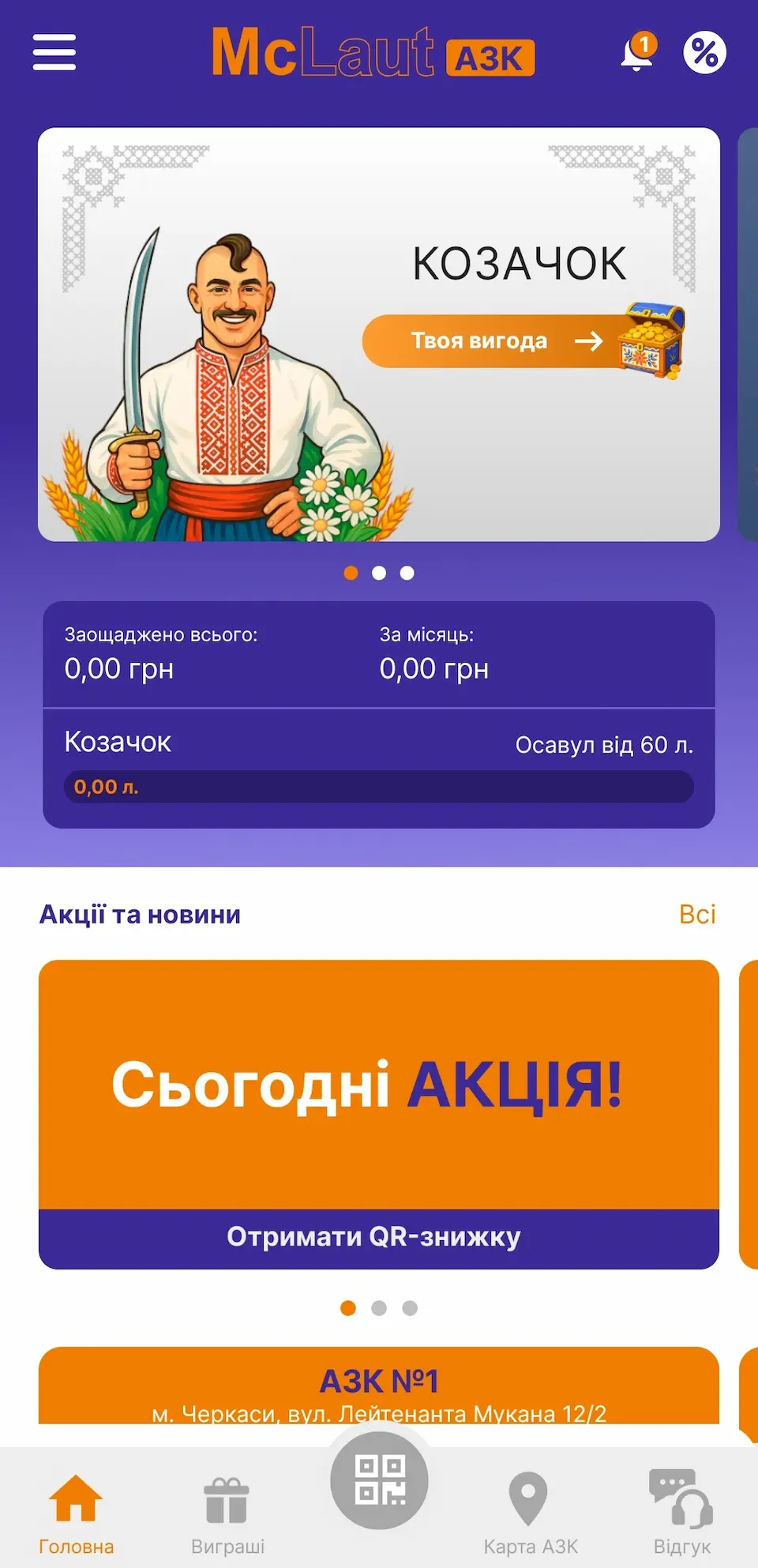Image resolution: width=758 pixels, height=1568 pixels.
Task: Open the percent discounts icon
Action: 704,53
